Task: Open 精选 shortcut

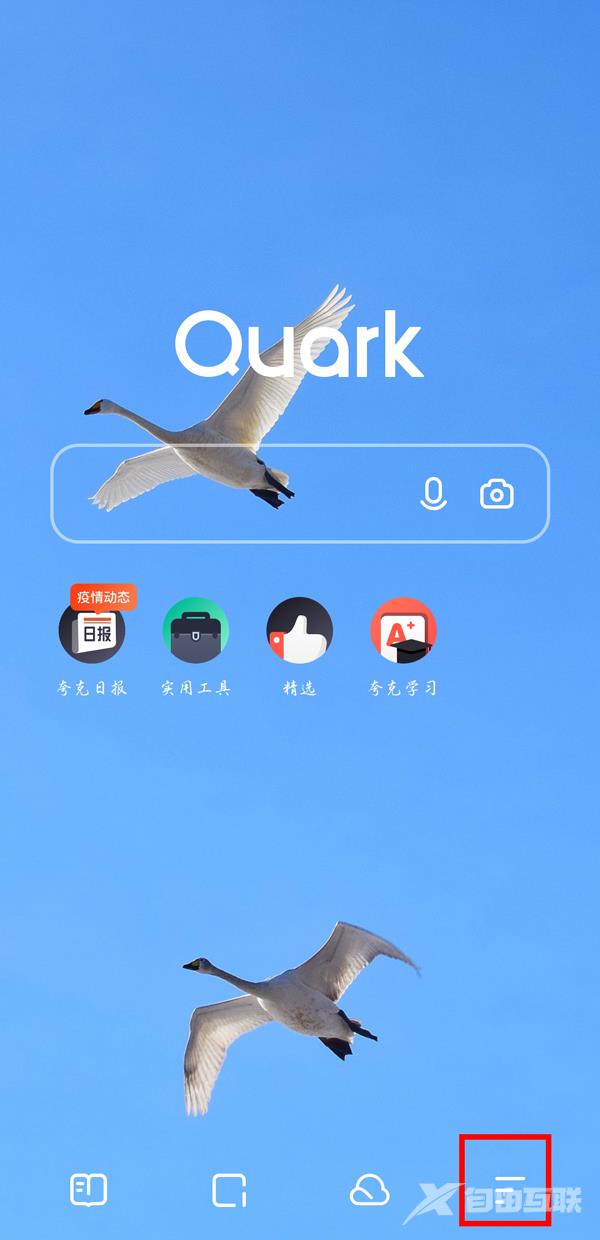Action: (x=300, y=631)
